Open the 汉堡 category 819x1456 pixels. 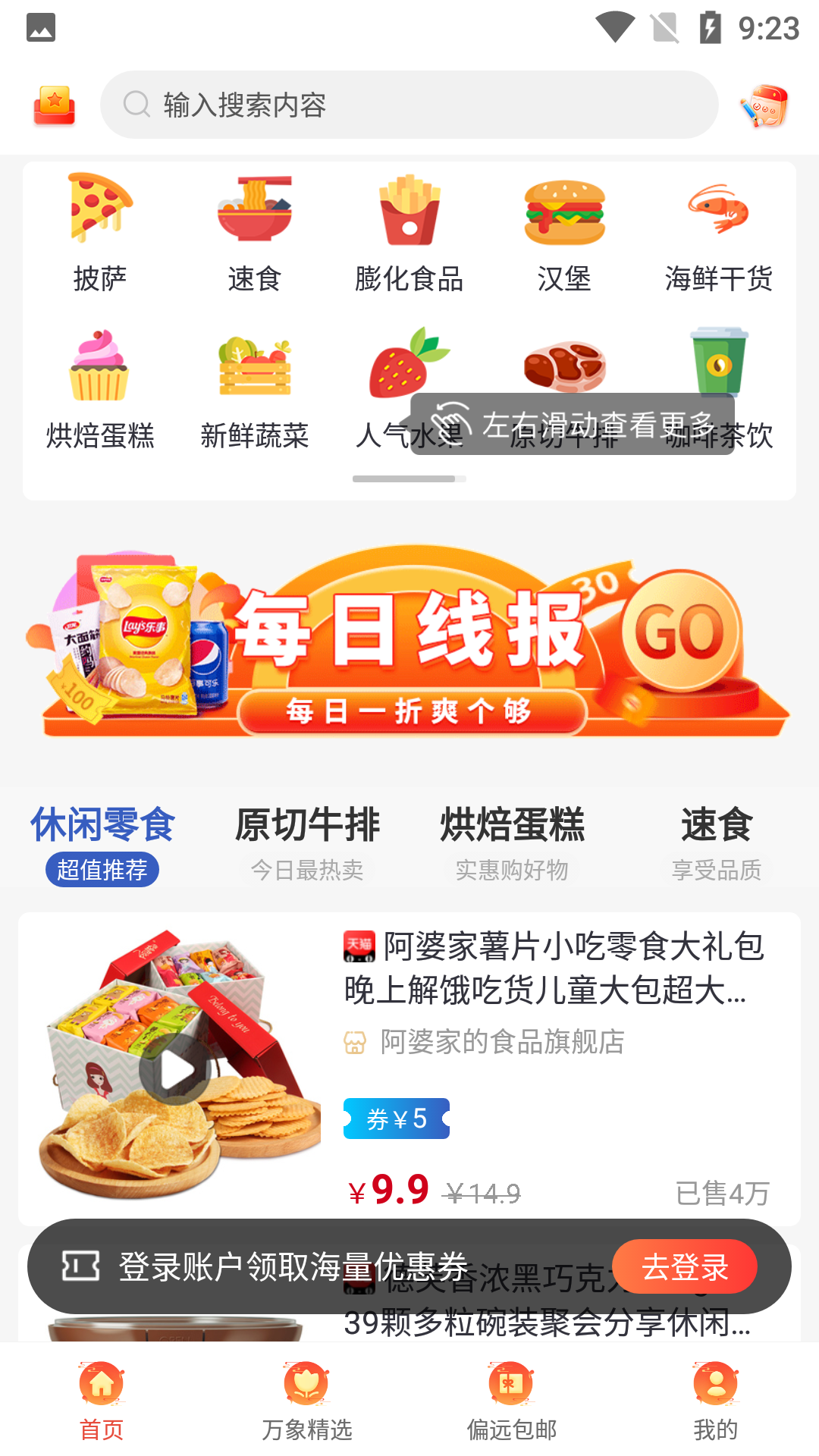pos(564,232)
